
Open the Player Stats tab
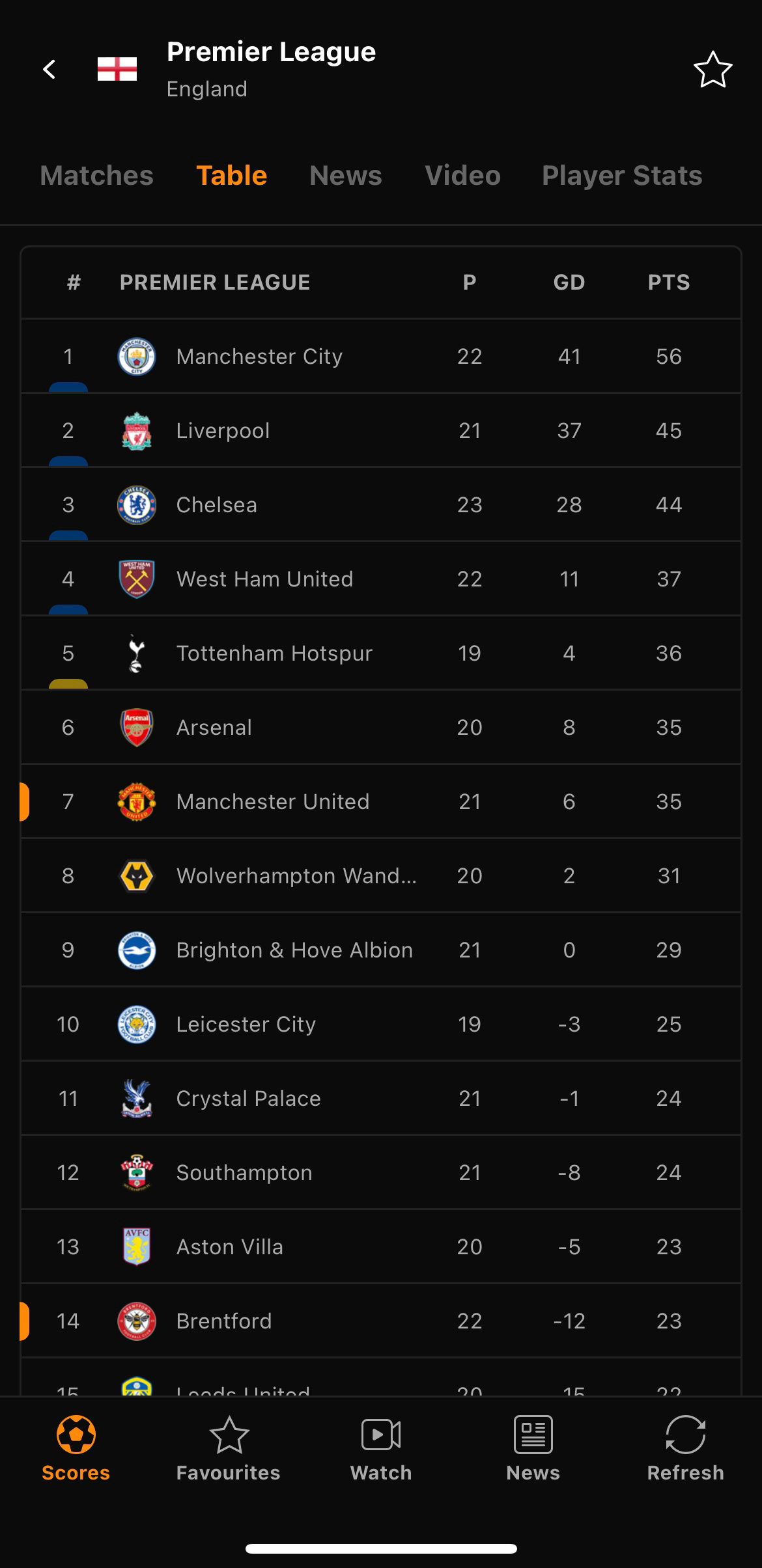point(622,176)
